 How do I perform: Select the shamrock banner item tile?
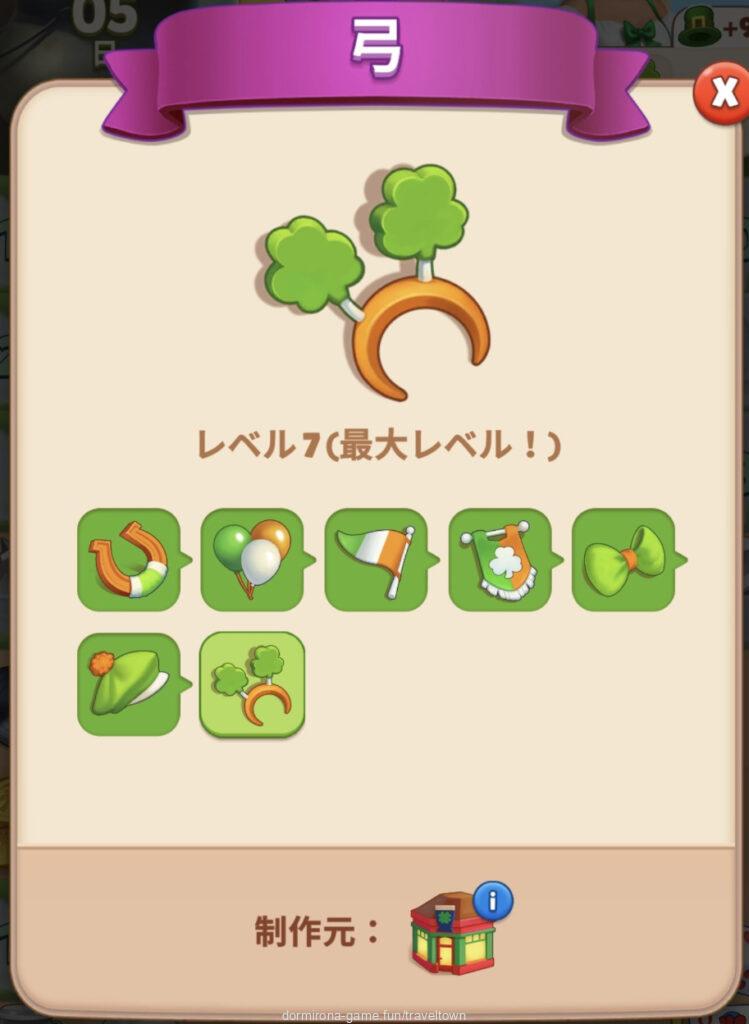499,560
